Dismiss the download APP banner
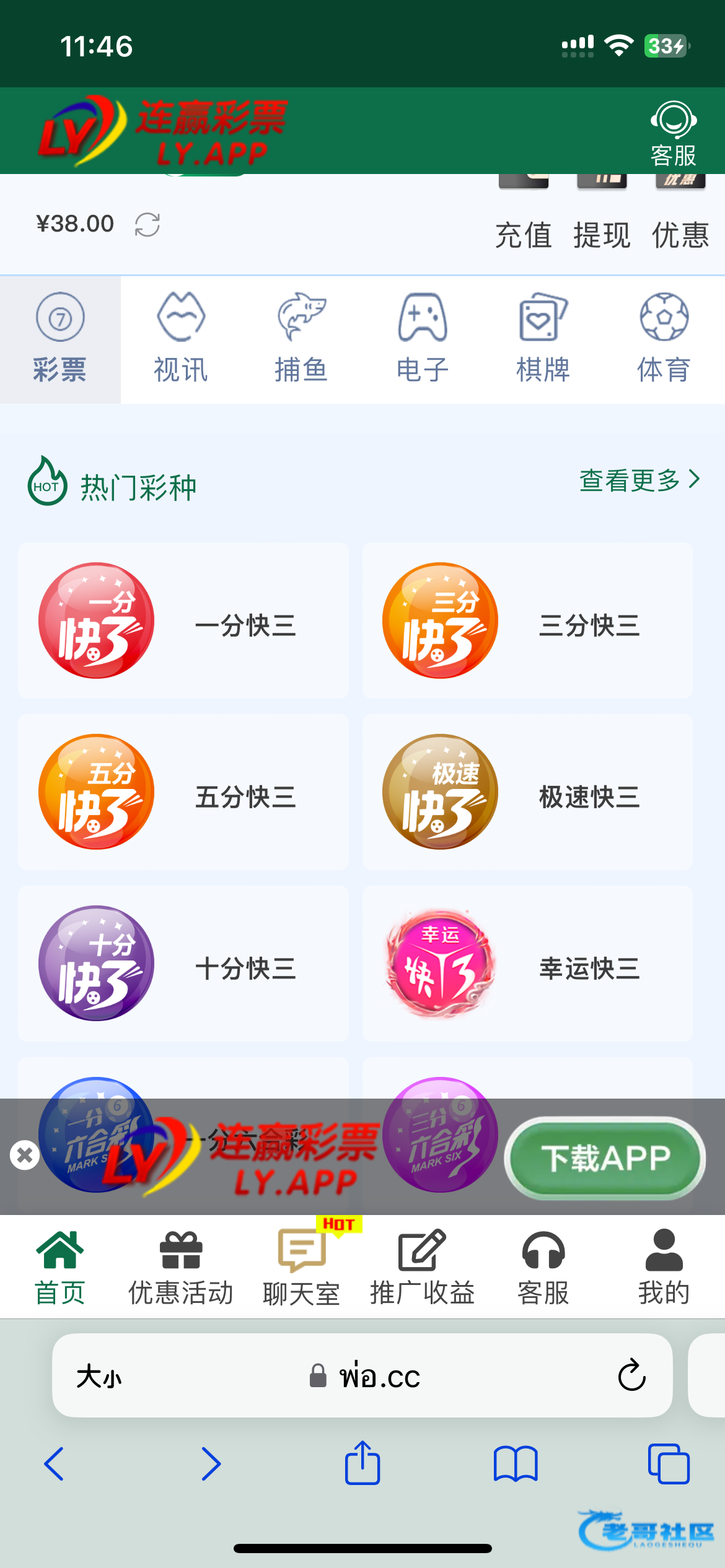The width and height of the screenshot is (725, 1568). pyautogui.click(x=25, y=1155)
